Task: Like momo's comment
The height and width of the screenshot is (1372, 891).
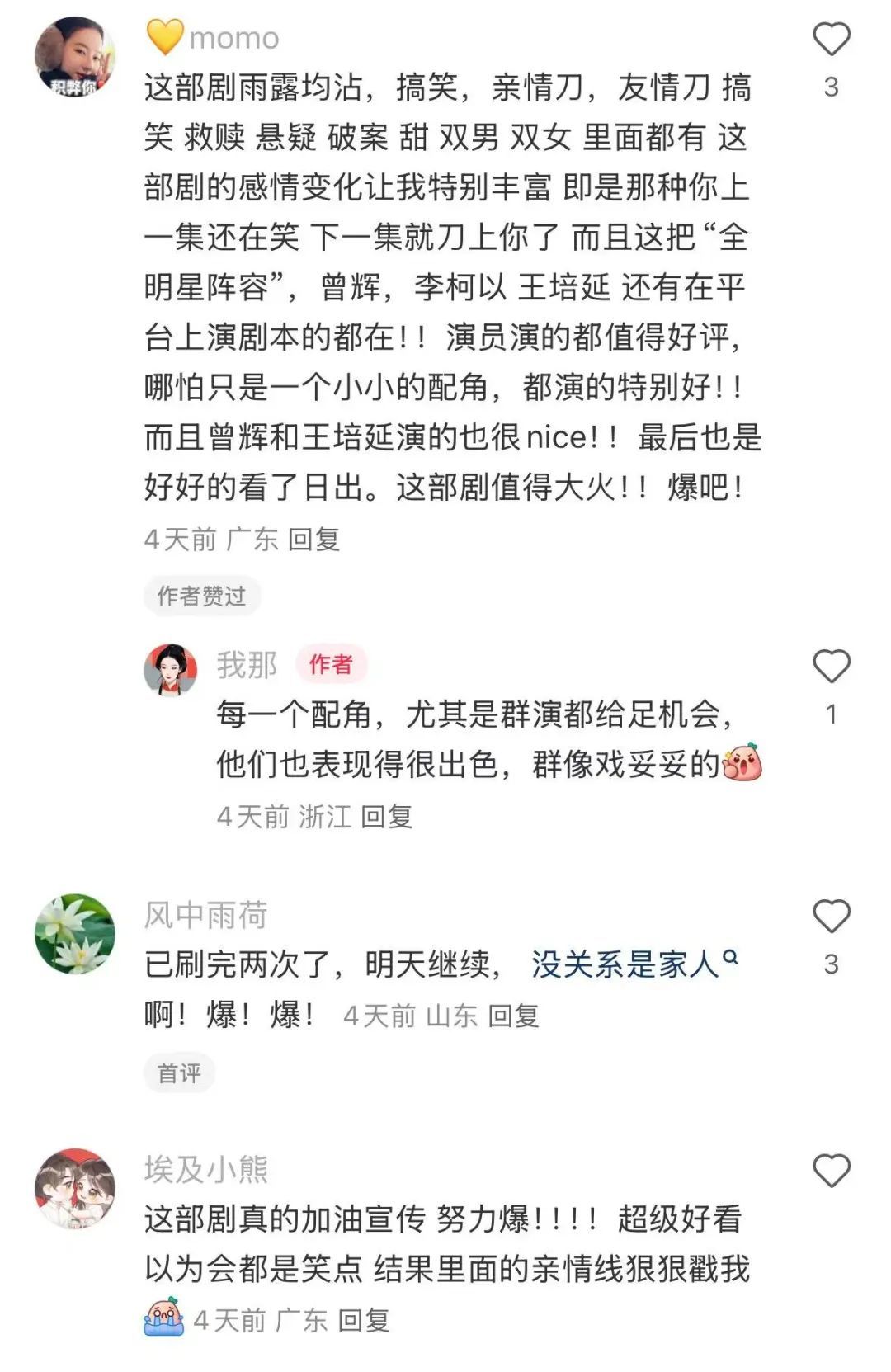Action: tap(831, 40)
